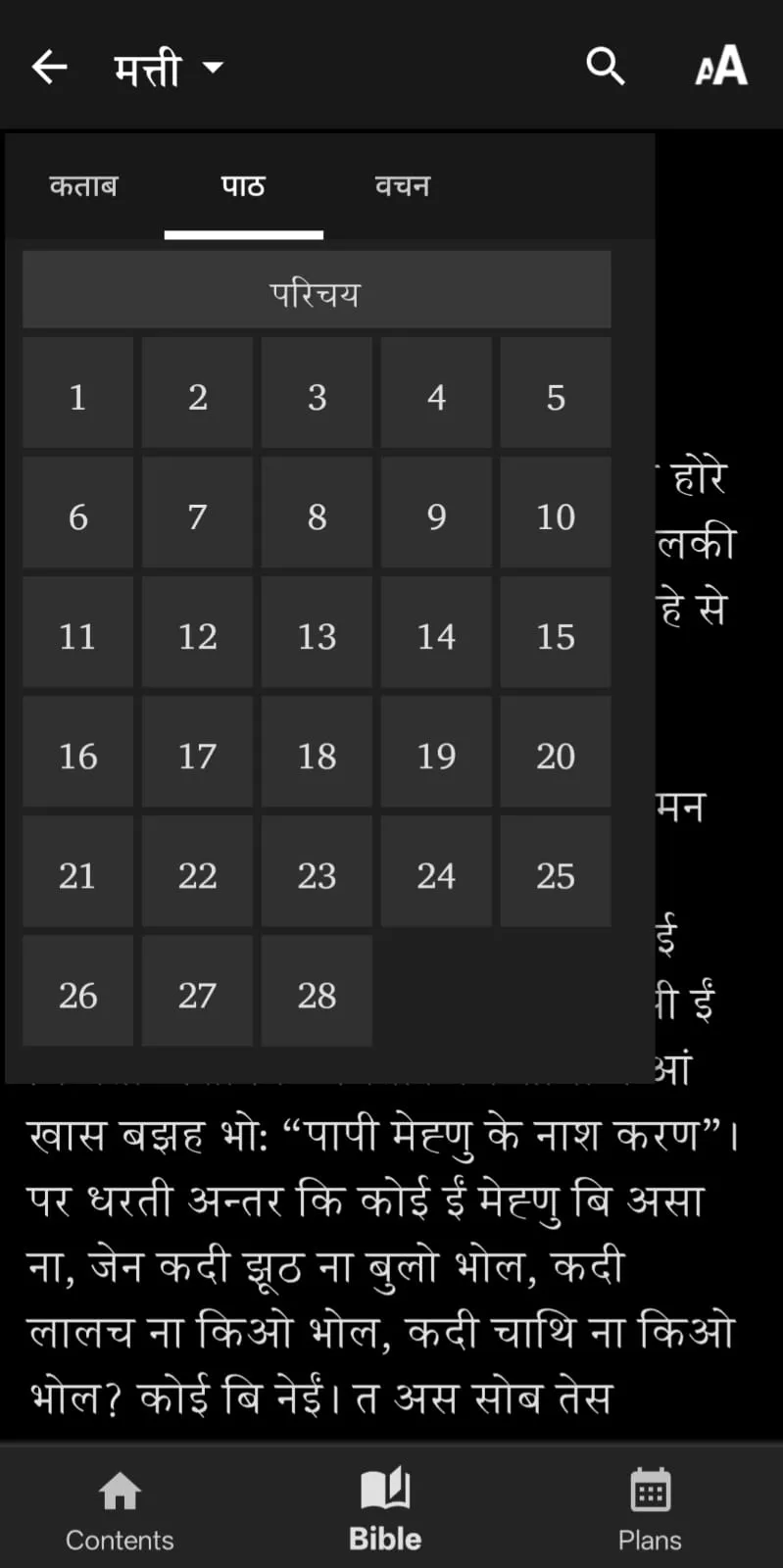
Task: Tap the Bible tab
Action: pyautogui.click(x=385, y=1511)
